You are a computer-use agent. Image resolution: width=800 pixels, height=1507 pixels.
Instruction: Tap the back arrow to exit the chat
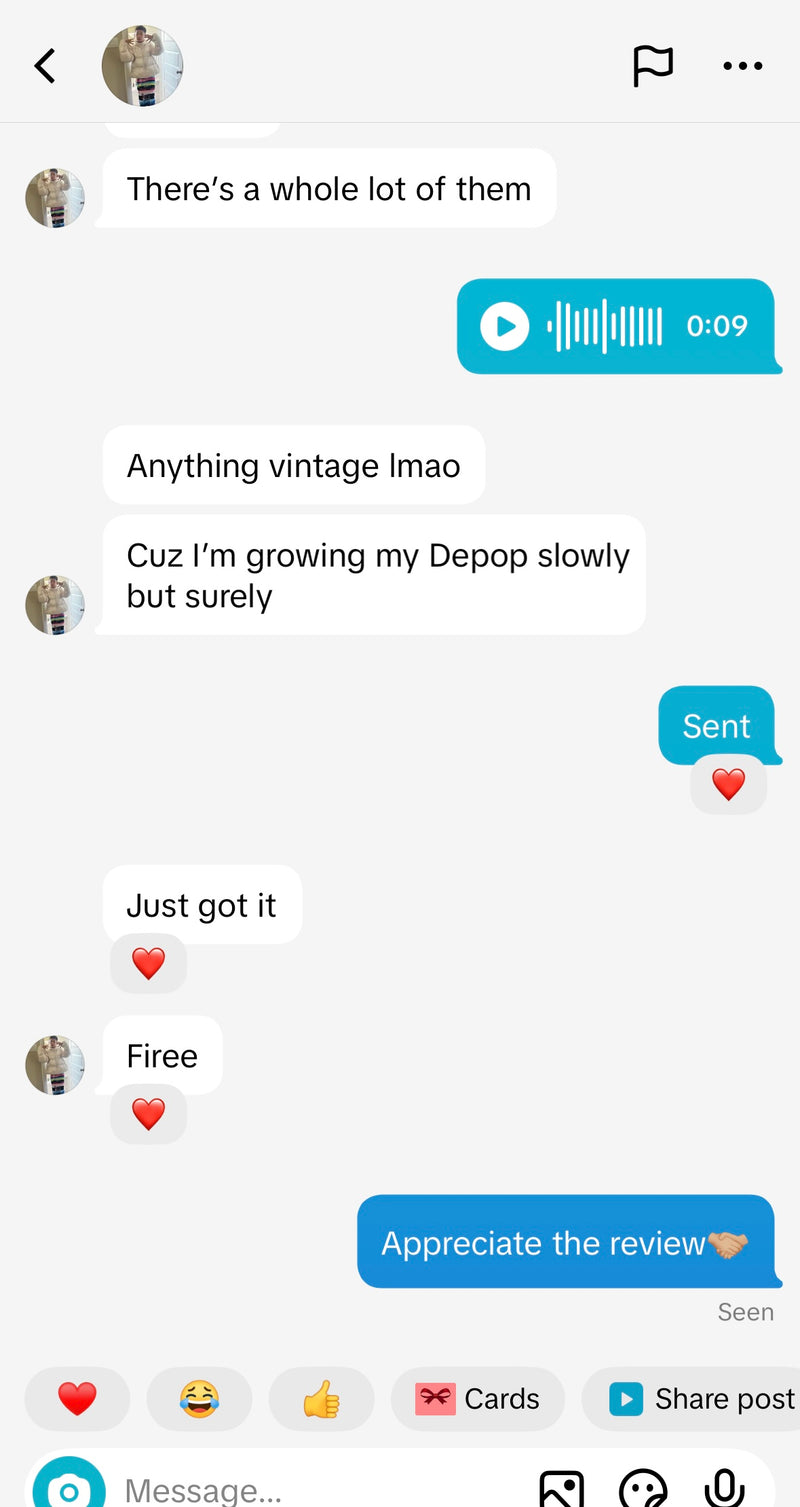[x=44, y=66]
